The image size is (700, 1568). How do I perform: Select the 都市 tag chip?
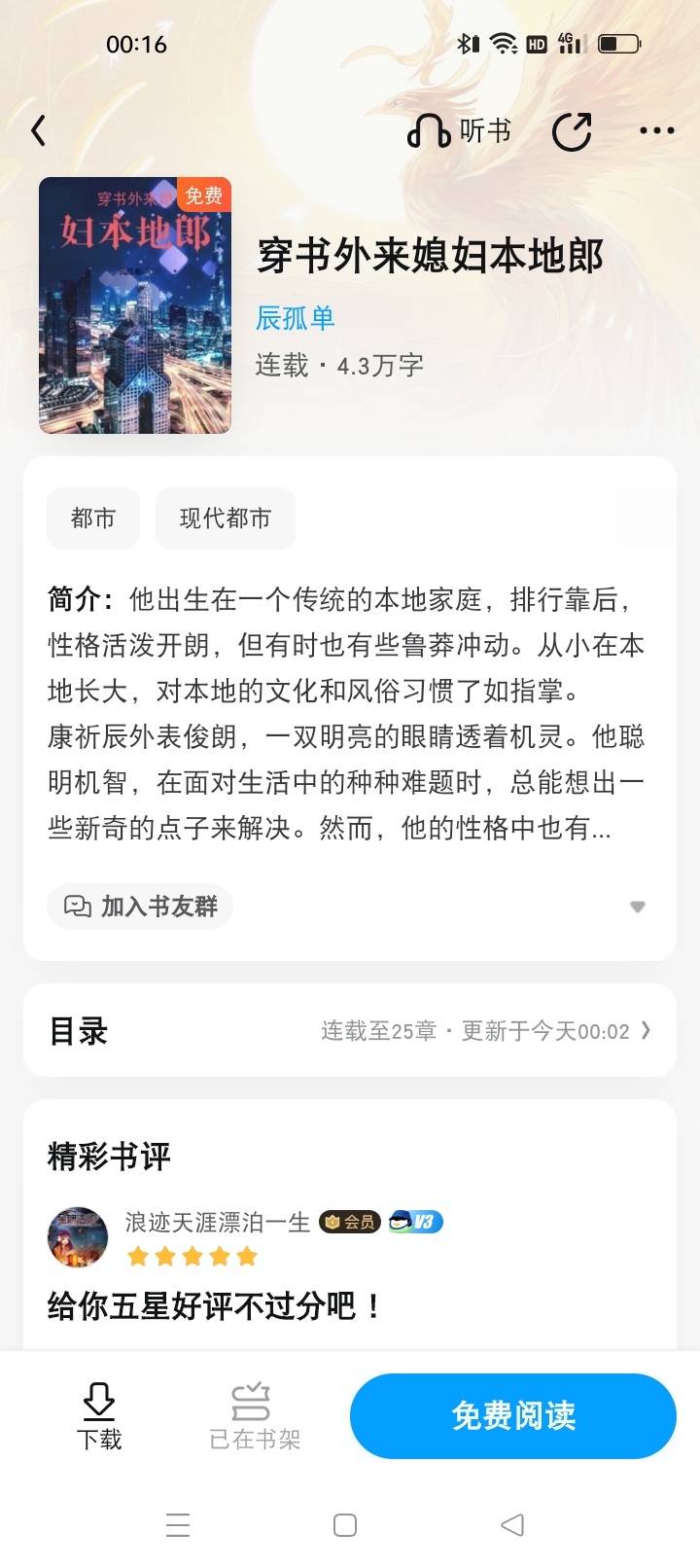93,518
